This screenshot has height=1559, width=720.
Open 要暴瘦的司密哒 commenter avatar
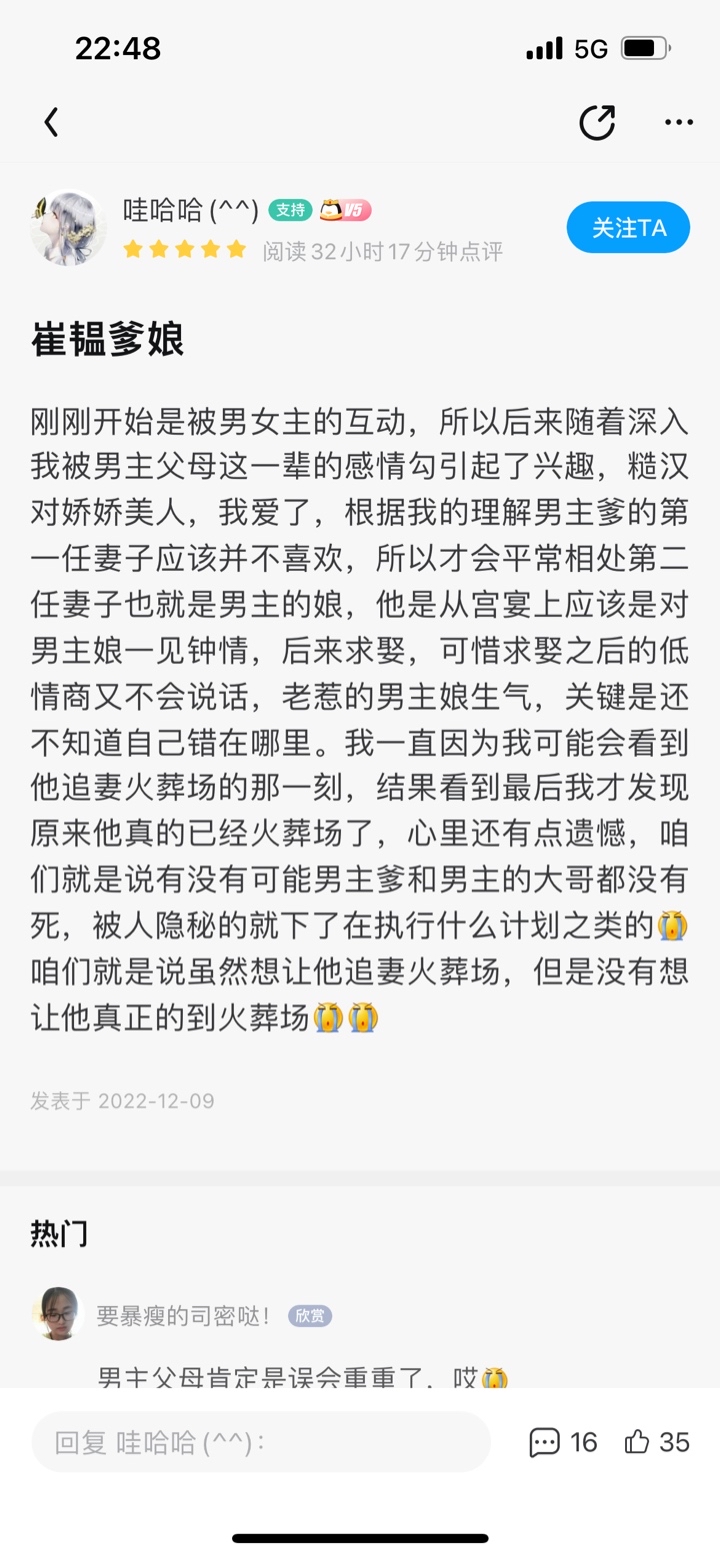pos(56,1314)
